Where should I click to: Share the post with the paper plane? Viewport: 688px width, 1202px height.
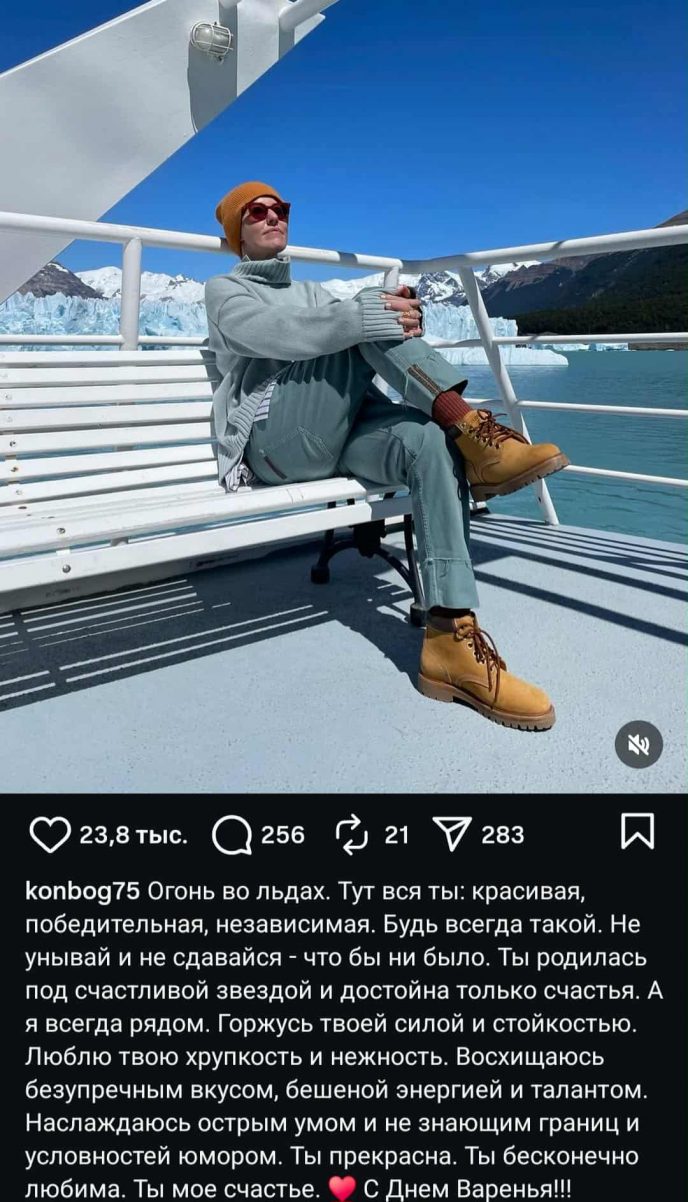[x=452, y=834]
